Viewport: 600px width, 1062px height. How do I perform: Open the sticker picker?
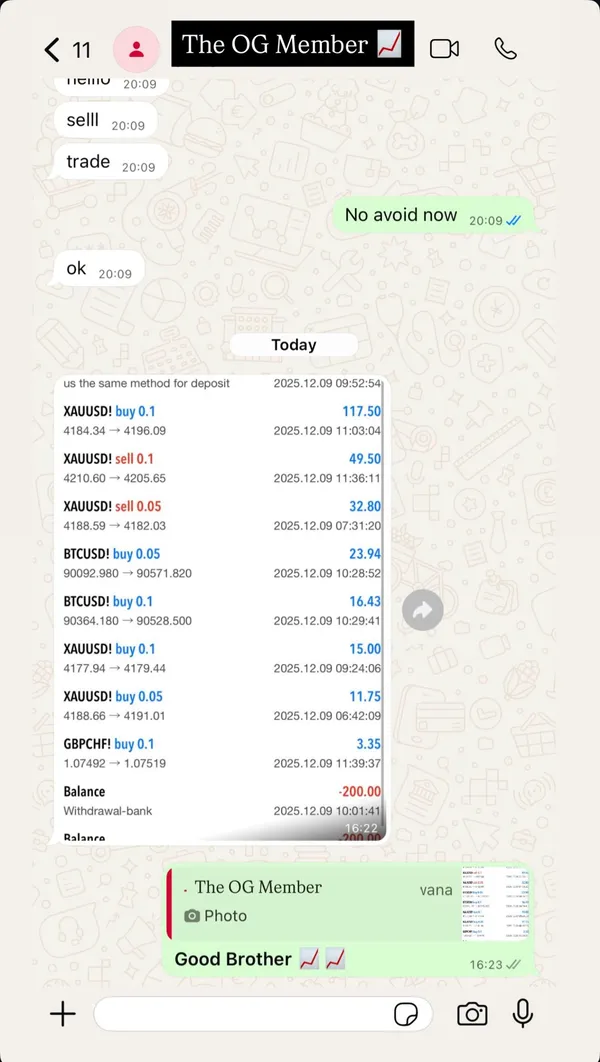pyautogui.click(x=405, y=1014)
